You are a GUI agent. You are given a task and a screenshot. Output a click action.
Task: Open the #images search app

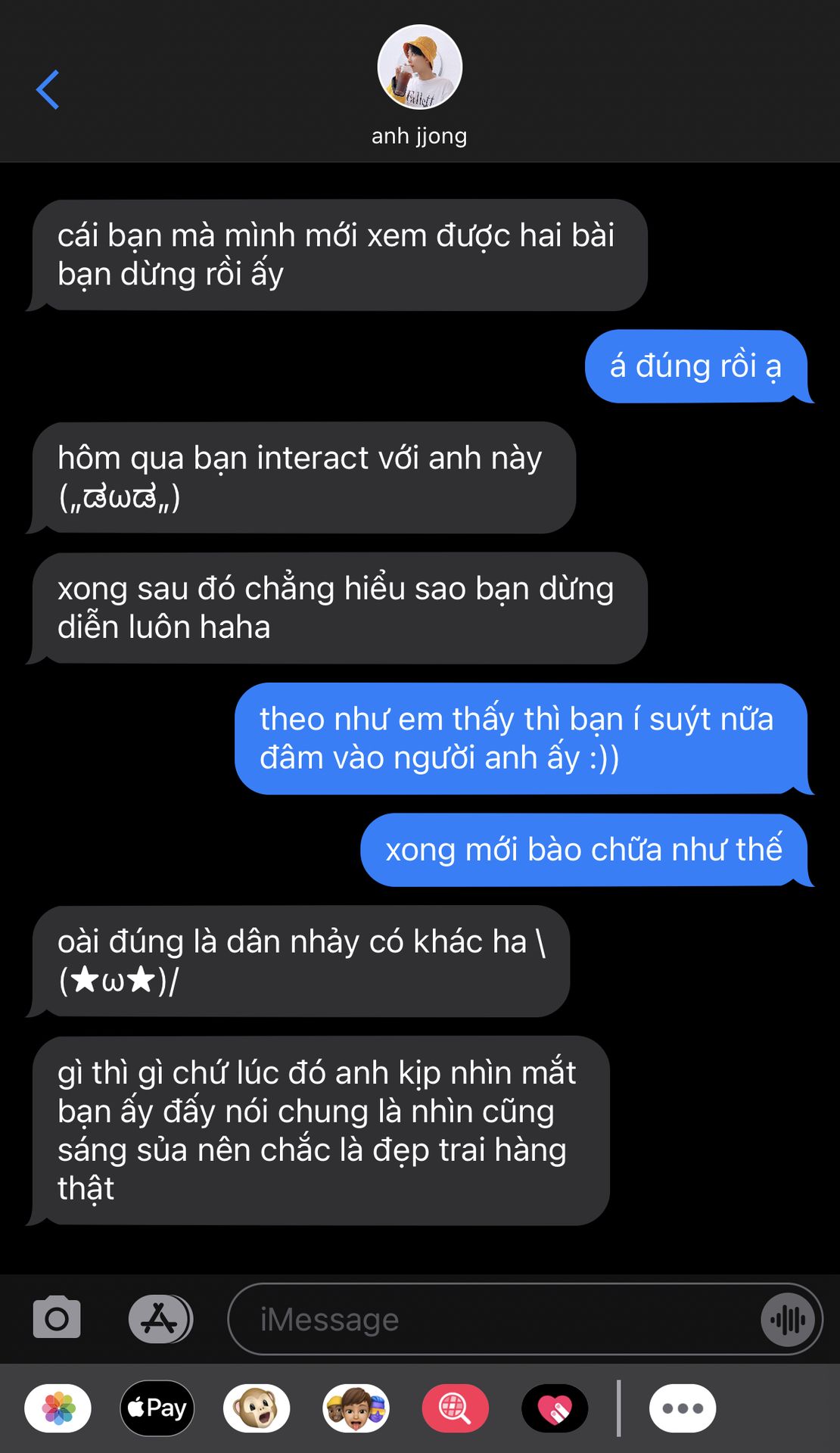click(455, 1408)
